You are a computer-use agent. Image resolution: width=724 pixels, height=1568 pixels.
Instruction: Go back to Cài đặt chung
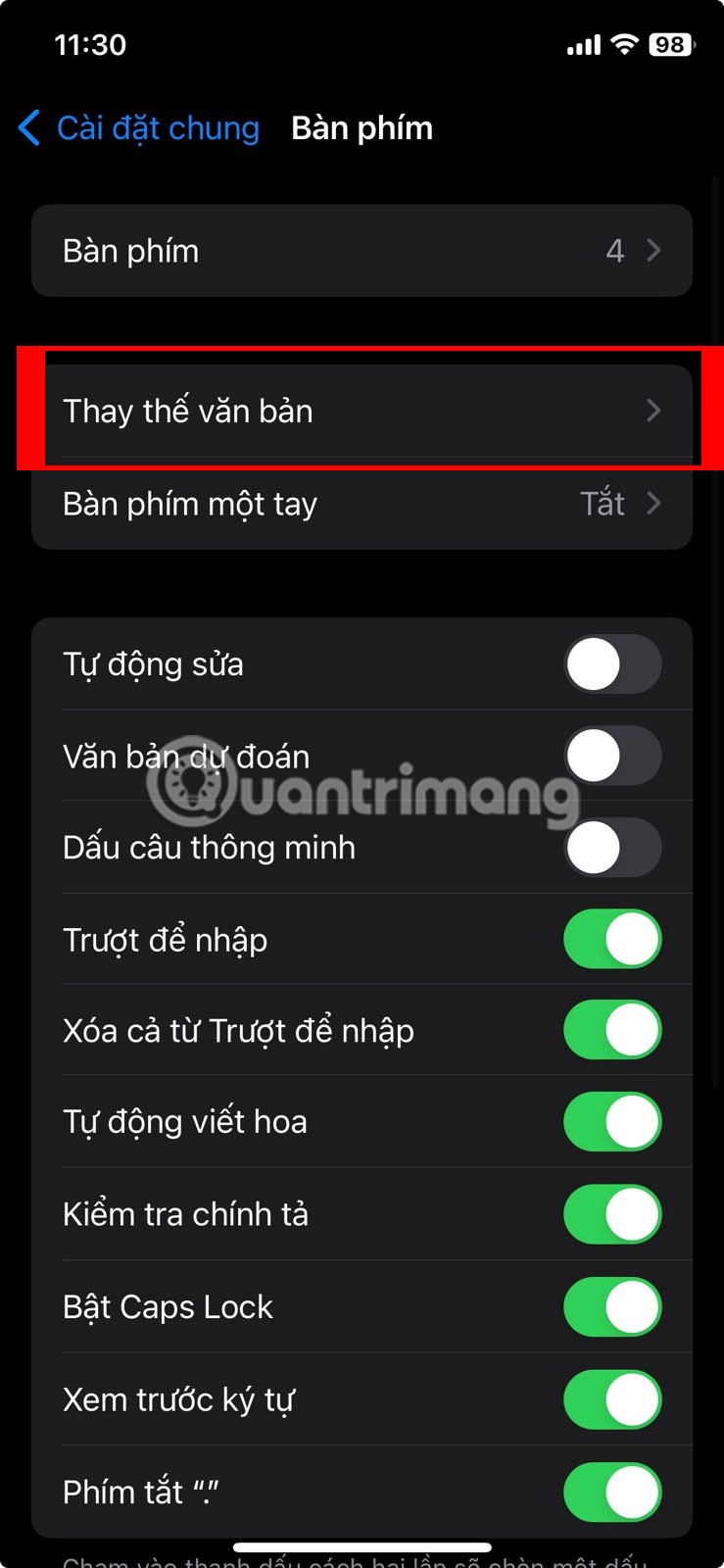coord(139,128)
